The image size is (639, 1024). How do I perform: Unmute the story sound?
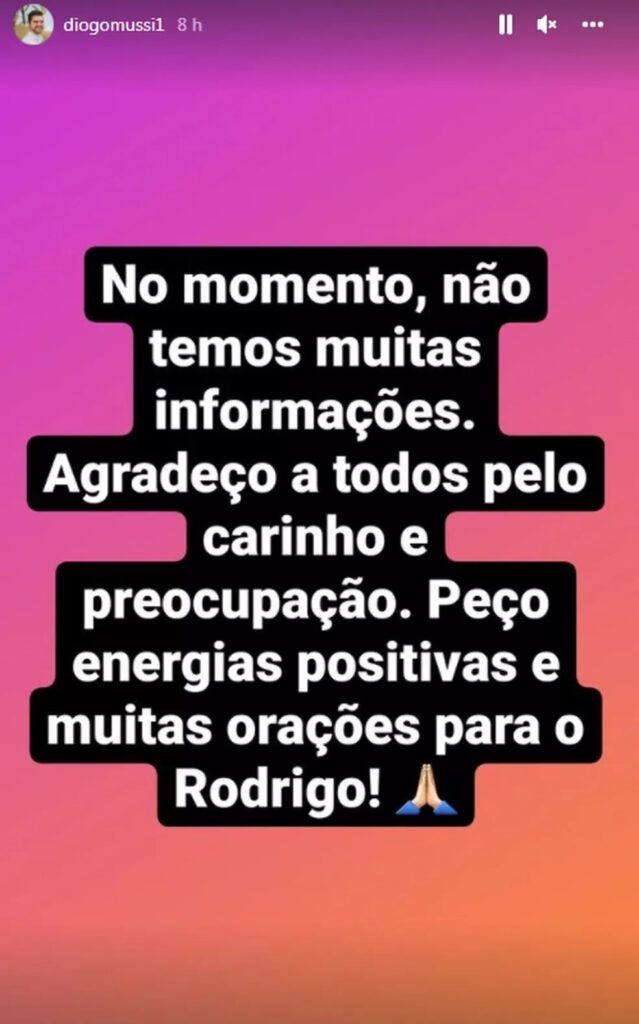(x=546, y=25)
